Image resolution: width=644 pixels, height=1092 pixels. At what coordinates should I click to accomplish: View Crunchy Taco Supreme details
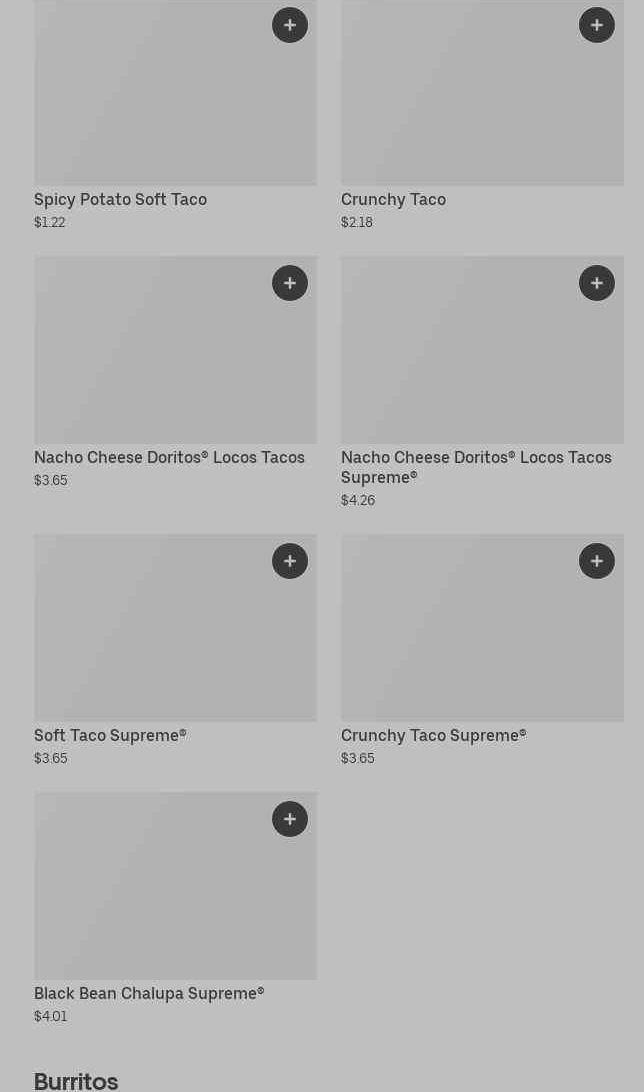(x=482, y=650)
